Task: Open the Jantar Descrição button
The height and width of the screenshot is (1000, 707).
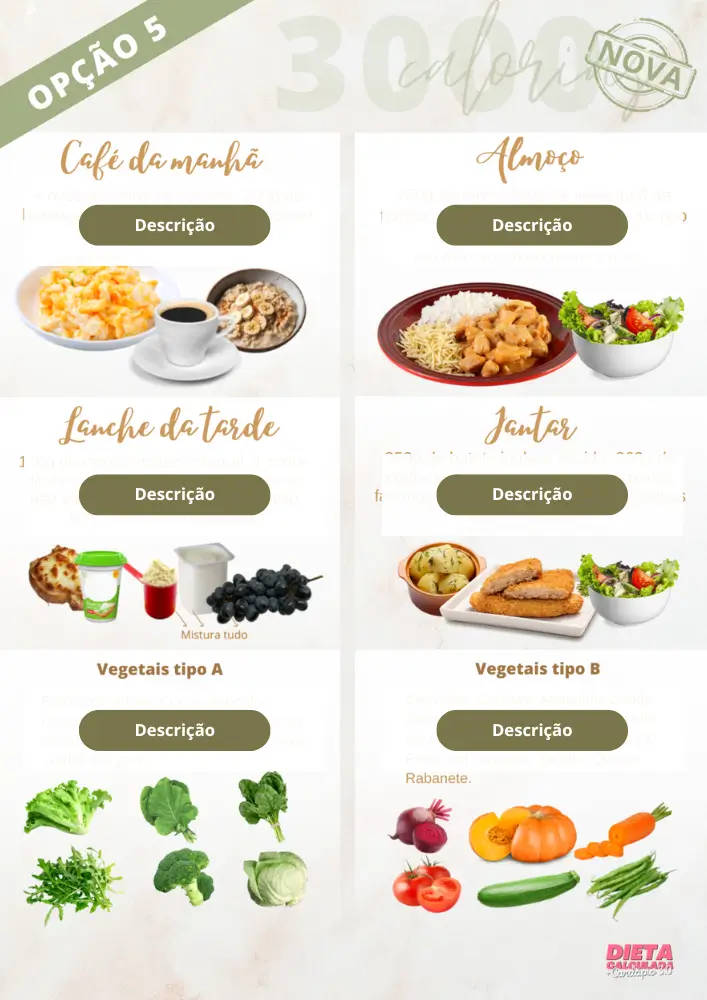Action: click(532, 494)
